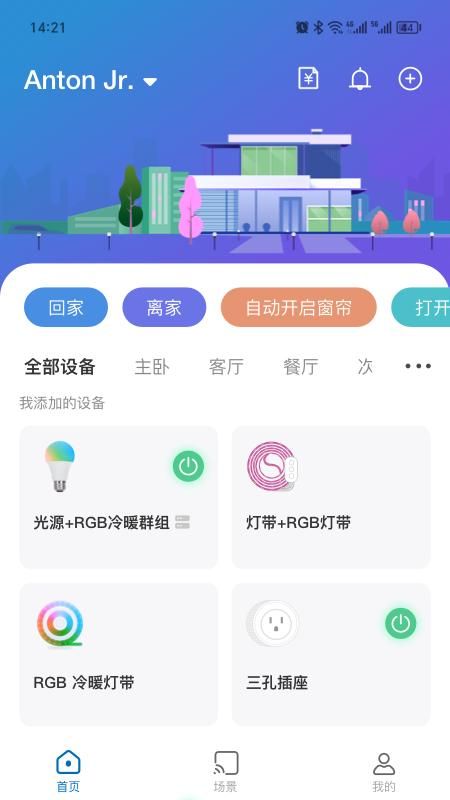Run the 离家 scene
Image resolution: width=450 pixels, height=800 pixels.
pyautogui.click(x=164, y=307)
